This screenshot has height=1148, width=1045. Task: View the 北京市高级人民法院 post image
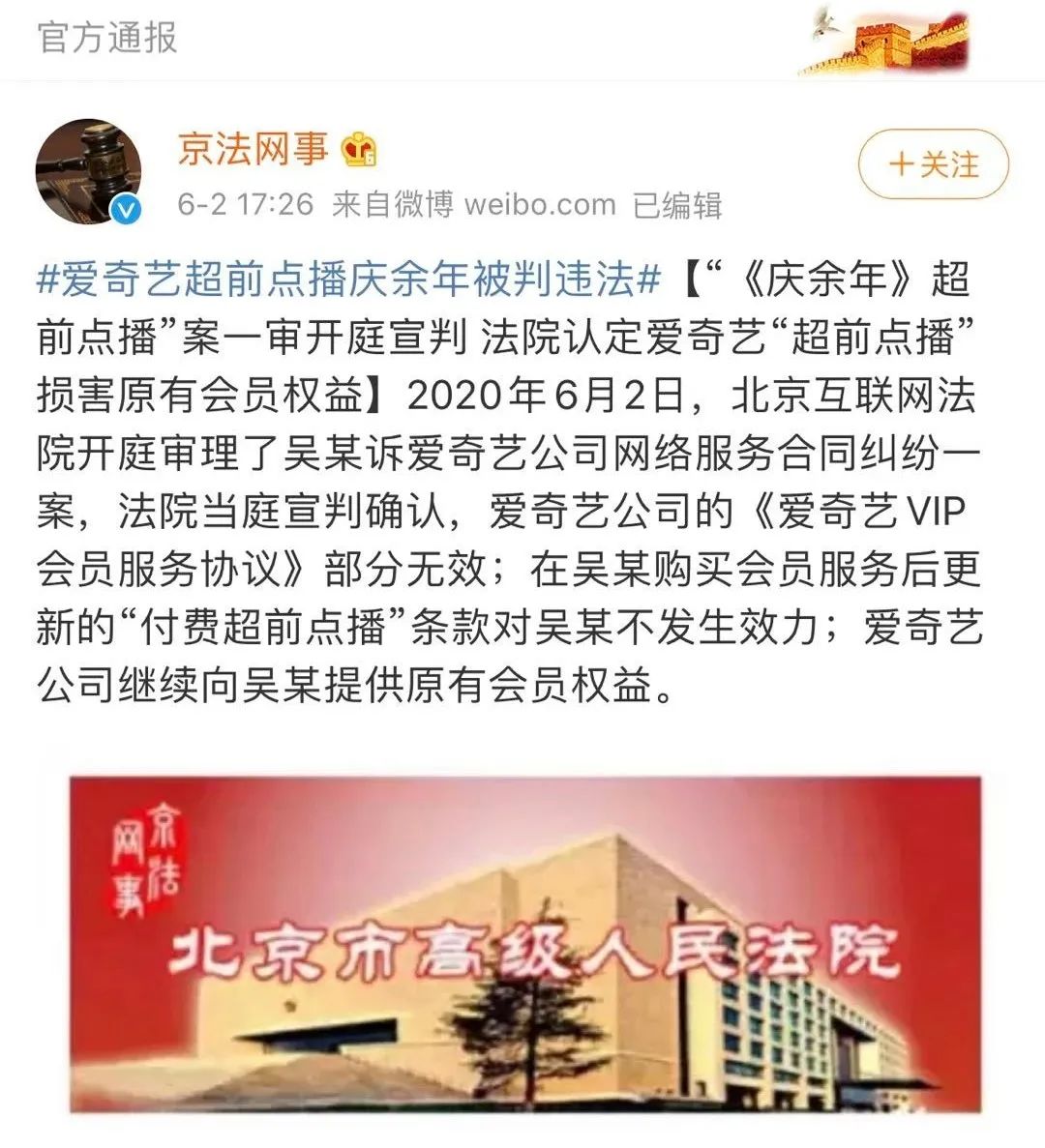click(x=525, y=943)
